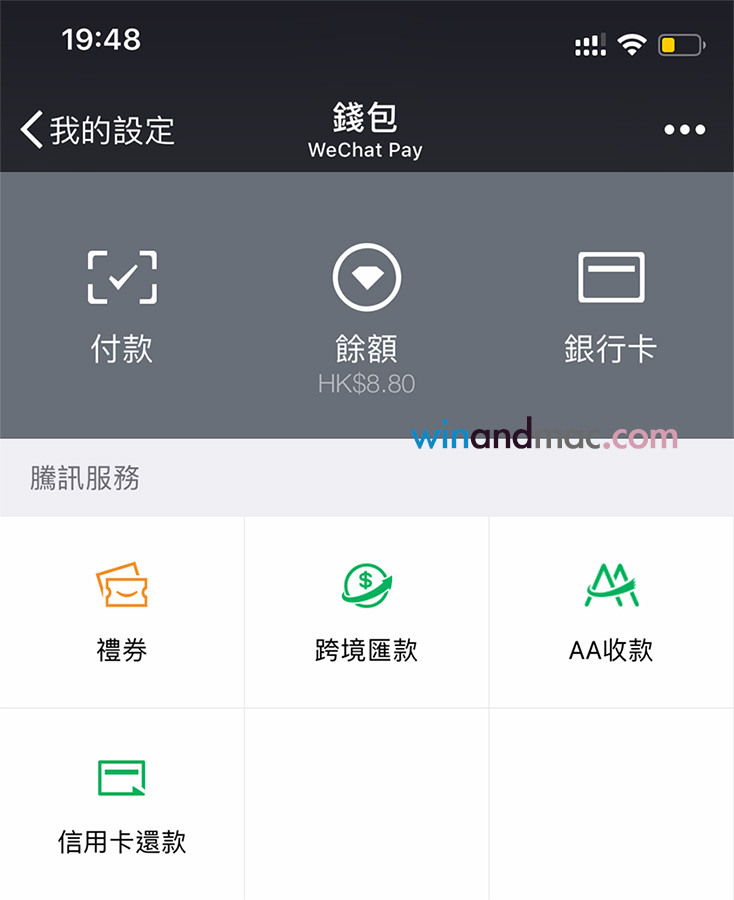Select 跨境匯款 cross-border remittance
This screenshot has height=900, width=734.
coord(366,611)
